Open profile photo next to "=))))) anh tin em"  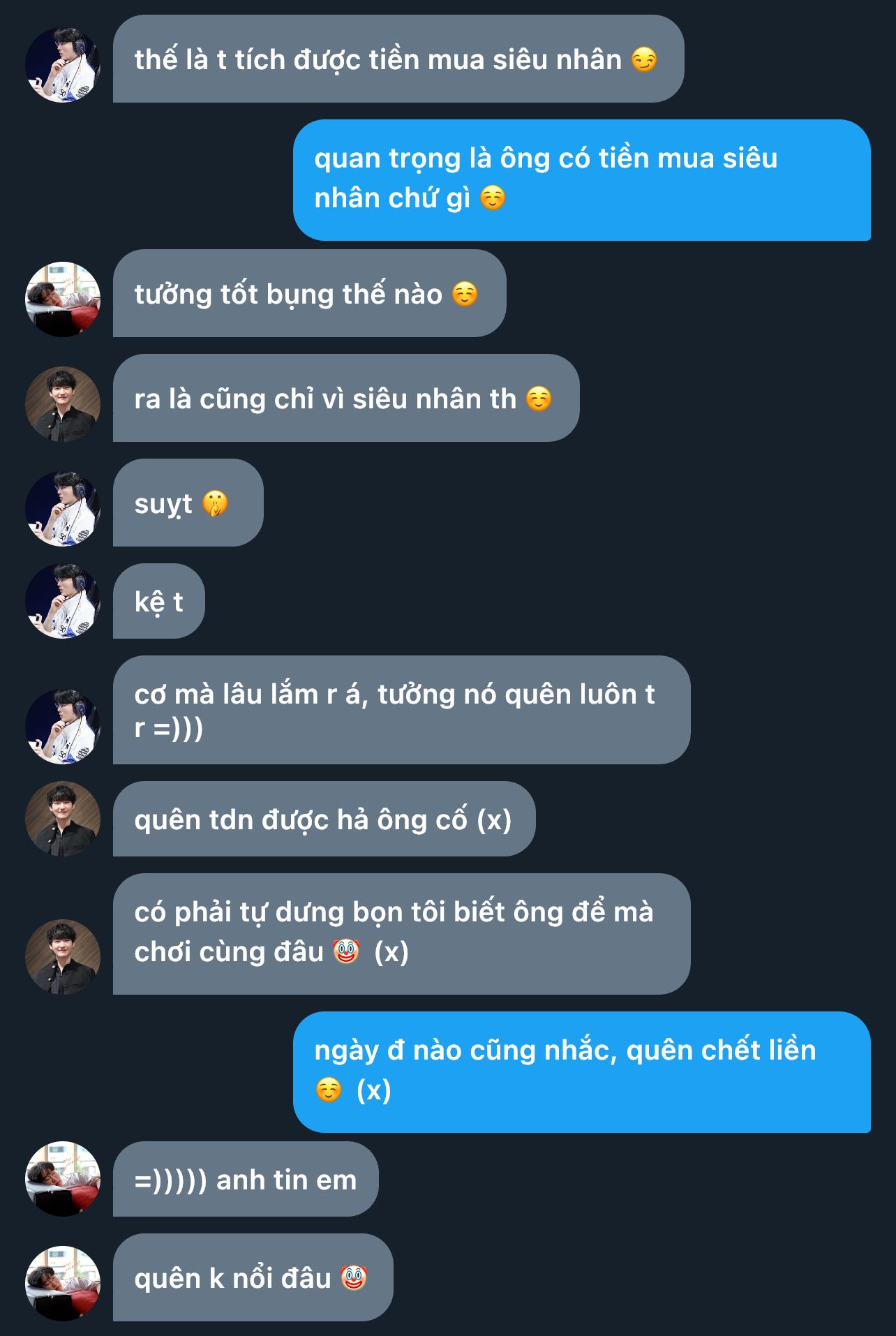(63, 1179)
